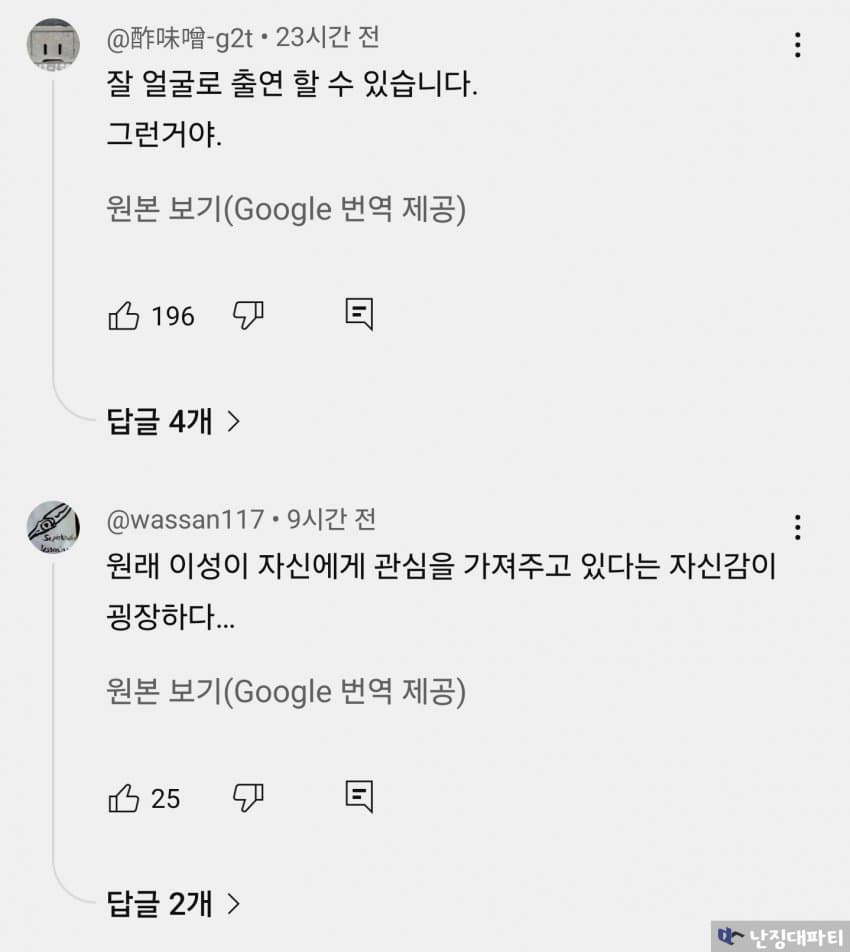The width and height of the screenshot is (850, 952).
Task: Expand the 답글 2개 replies
Action: coord(174,903)
